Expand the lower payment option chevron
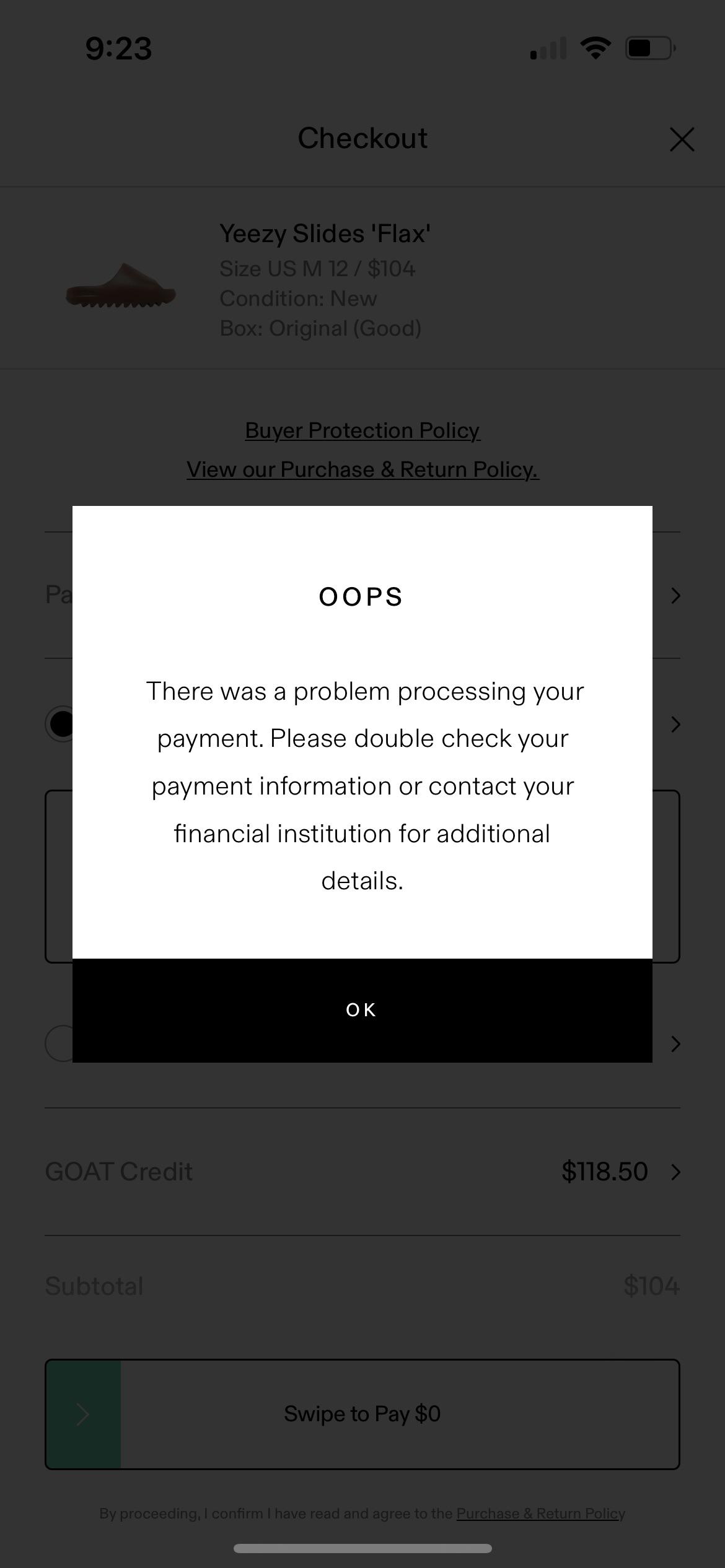 click(x=675, y=1043)
